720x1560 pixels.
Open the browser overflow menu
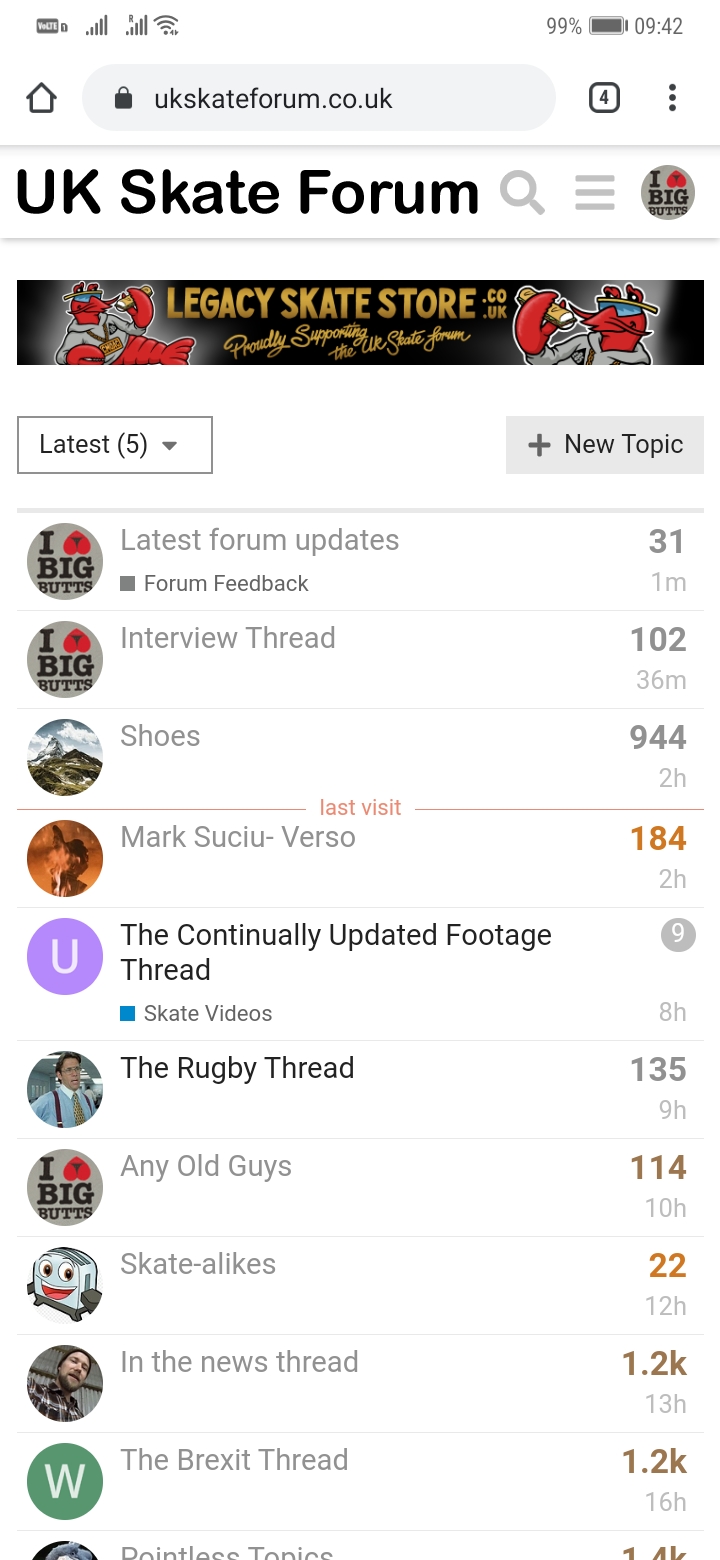point(672,98)
